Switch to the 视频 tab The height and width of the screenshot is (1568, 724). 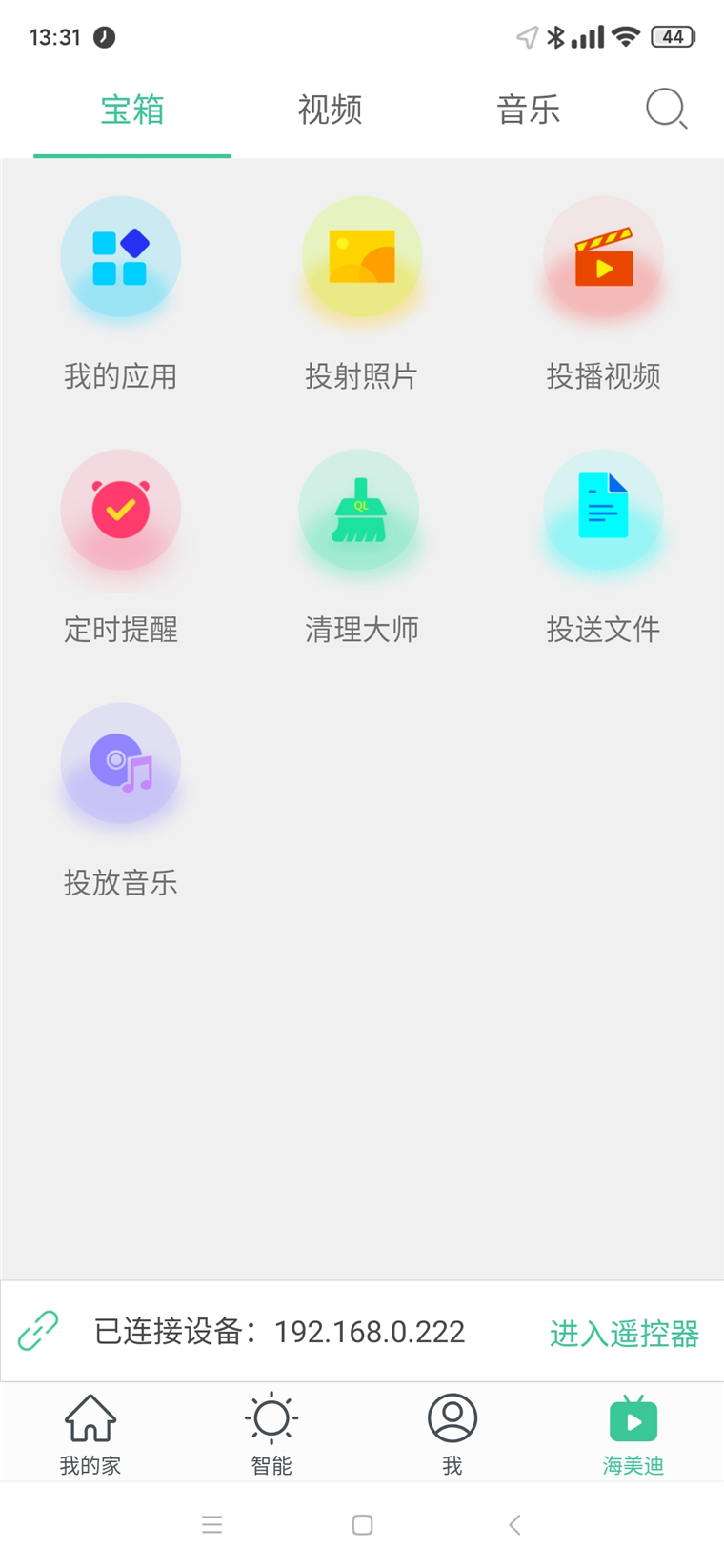click(330, 110)
